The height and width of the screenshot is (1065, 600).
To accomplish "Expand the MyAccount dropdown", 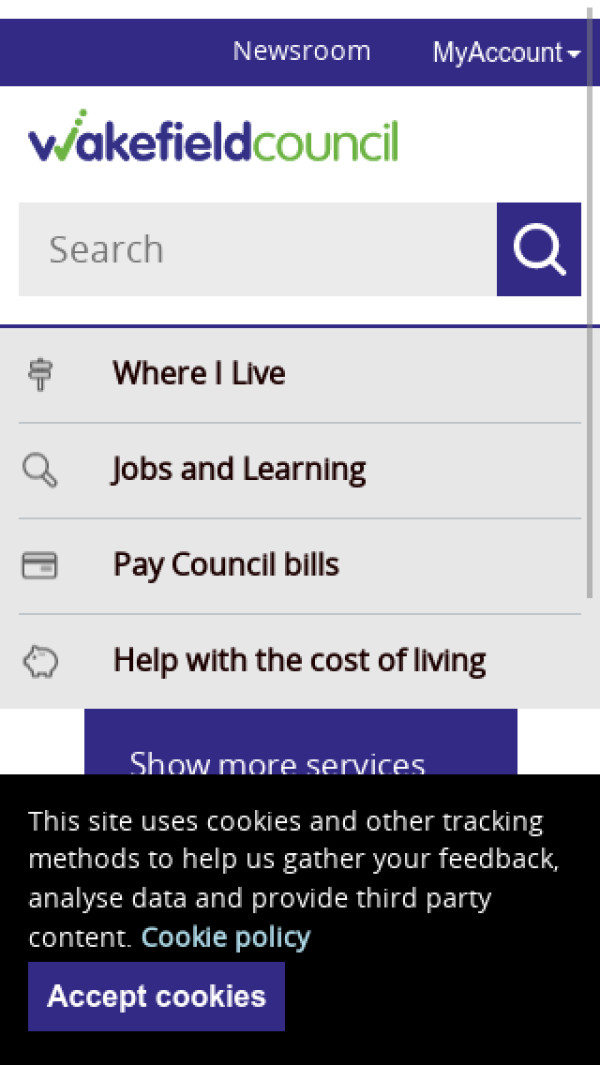I will click(x=505, y=53).
